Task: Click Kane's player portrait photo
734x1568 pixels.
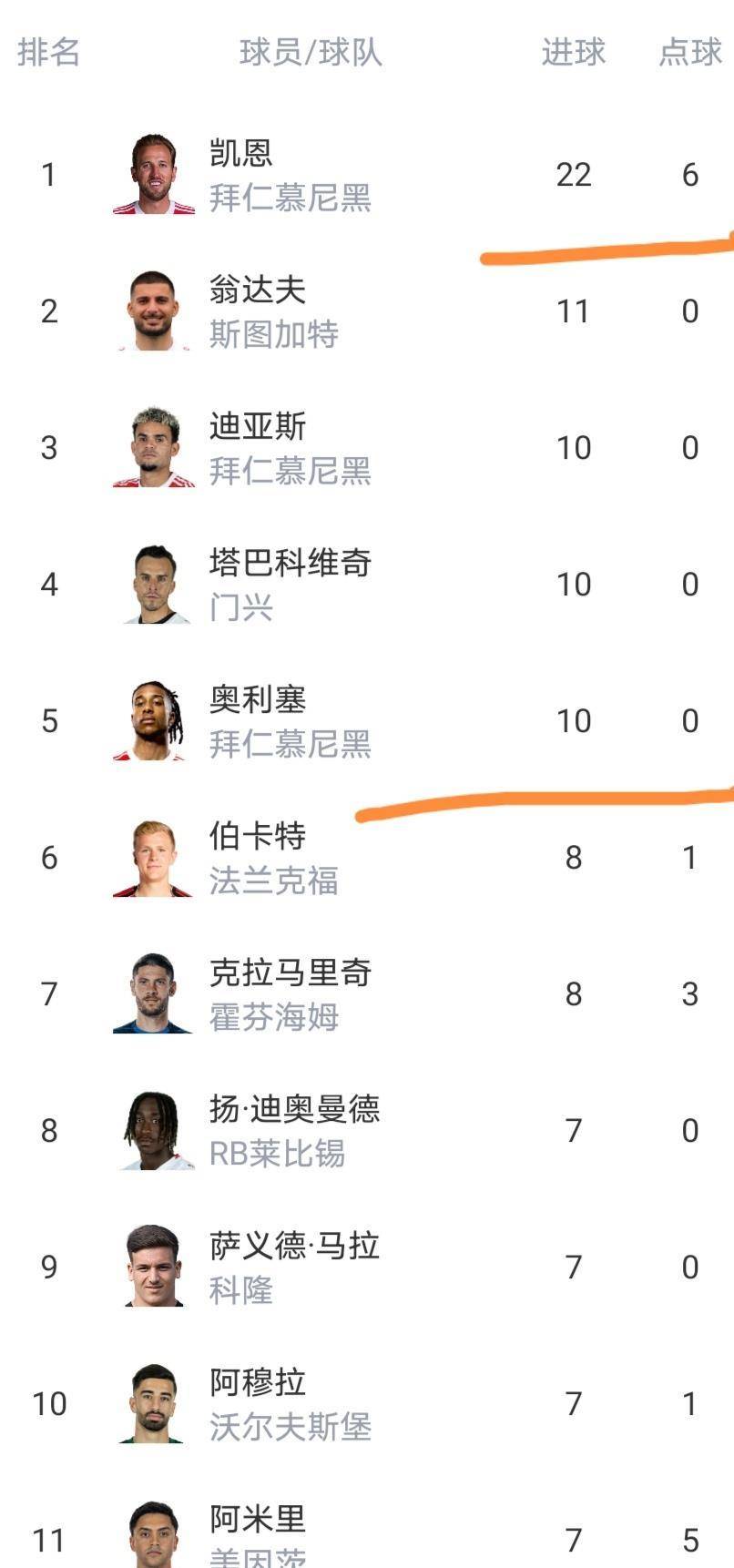Action: [155, 173]
